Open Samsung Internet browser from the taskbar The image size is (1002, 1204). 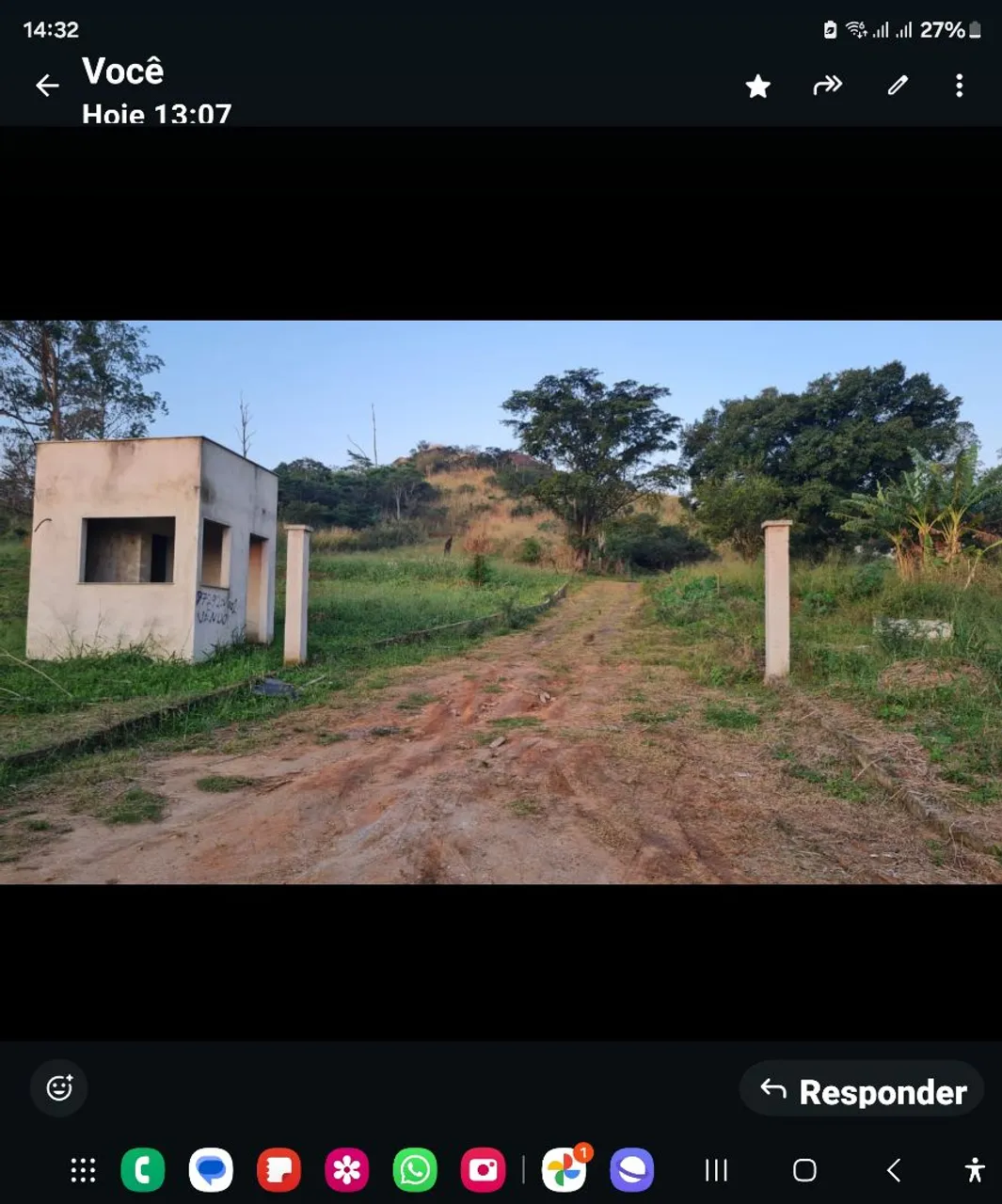pos(631,1170)
